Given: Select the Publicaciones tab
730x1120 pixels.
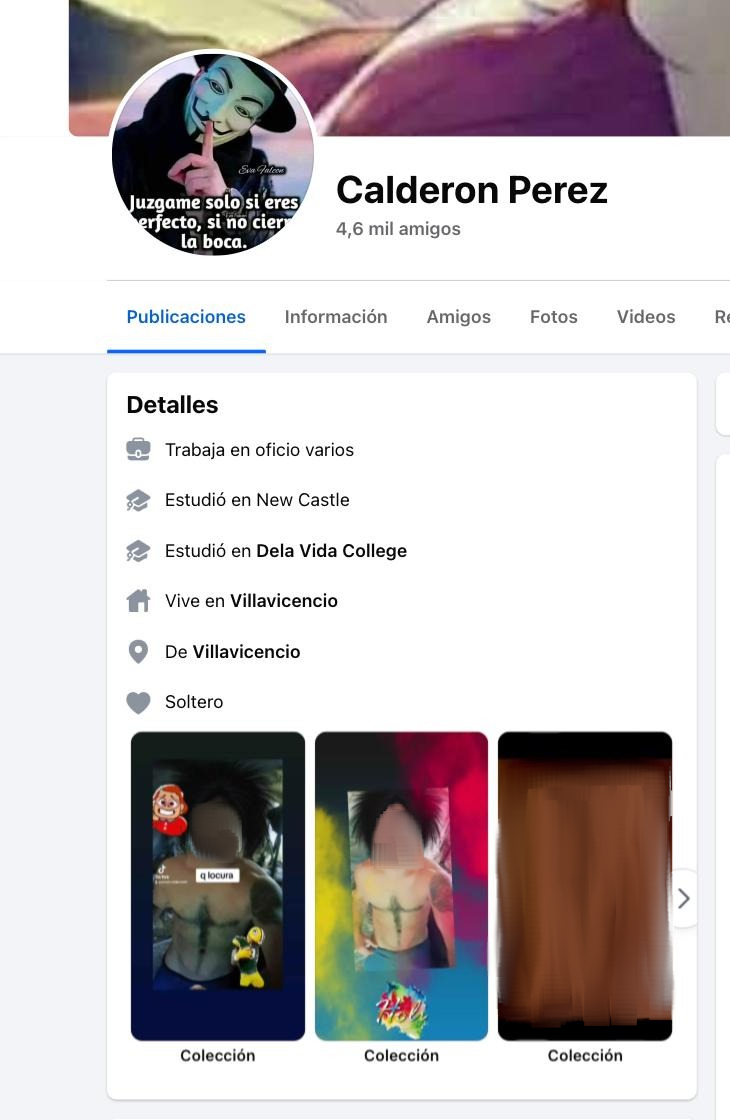Looking at the screenshot, I should (186, 317).
